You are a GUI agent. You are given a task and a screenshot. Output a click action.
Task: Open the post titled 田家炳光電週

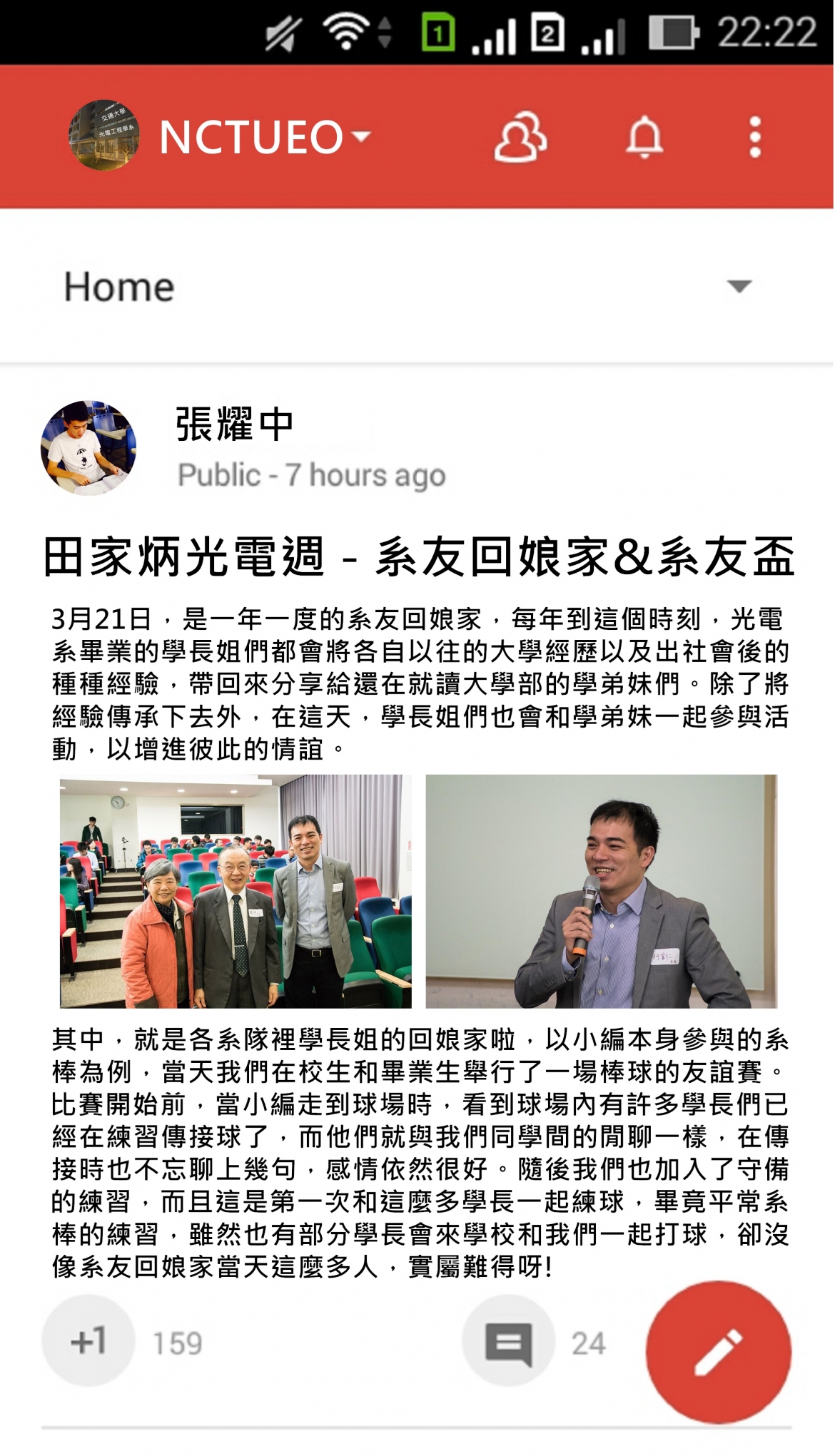tap(418, 557)
